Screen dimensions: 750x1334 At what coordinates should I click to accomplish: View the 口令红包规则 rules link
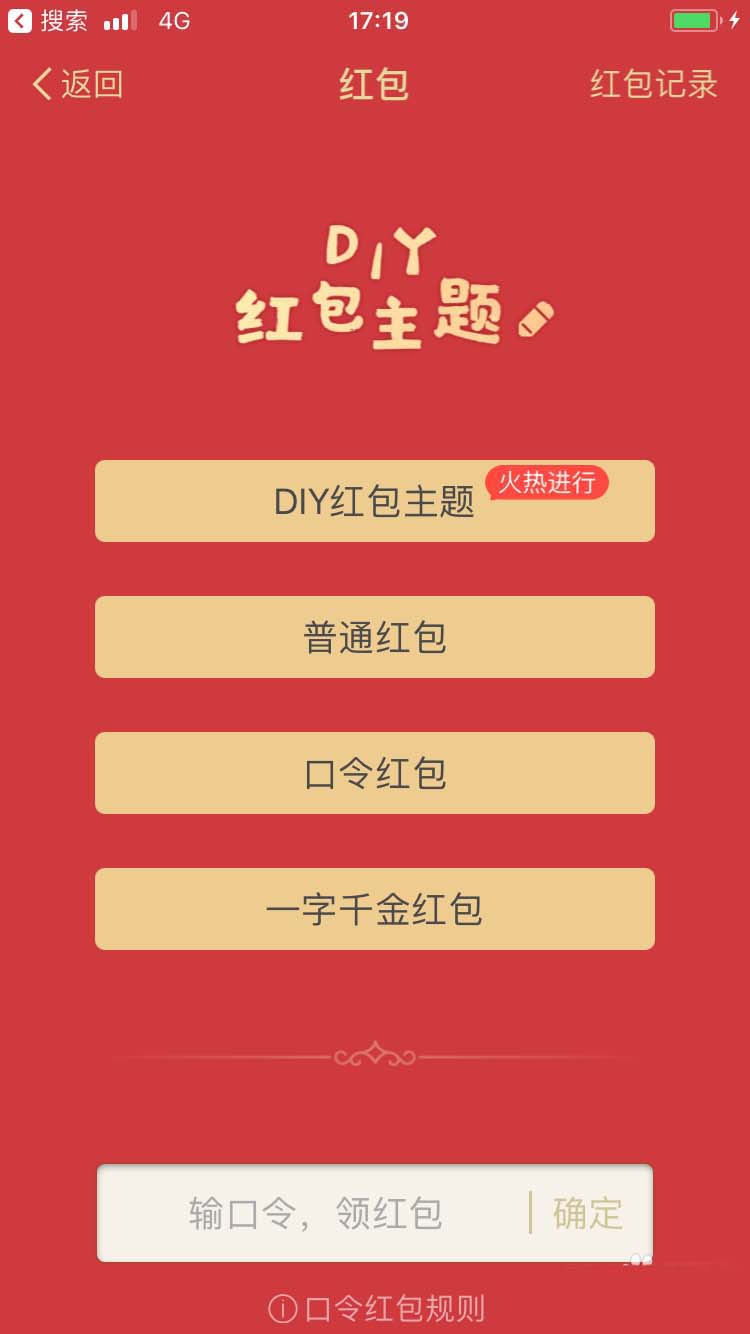(376, 1308)
